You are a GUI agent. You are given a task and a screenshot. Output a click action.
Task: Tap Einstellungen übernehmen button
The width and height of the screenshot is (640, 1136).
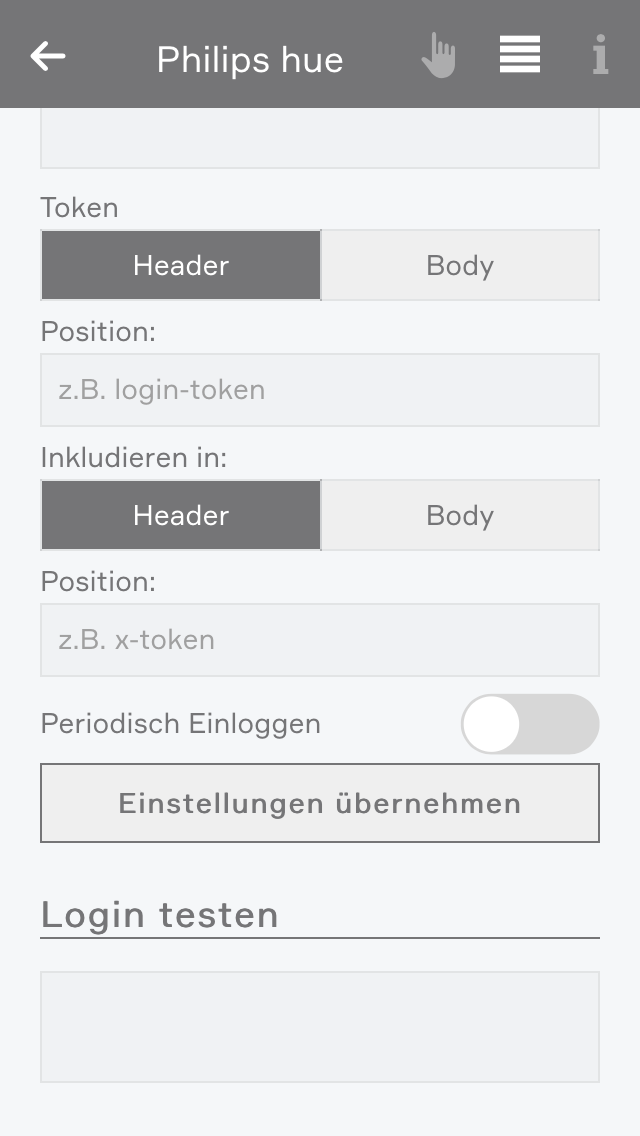[x=320, y=803]
